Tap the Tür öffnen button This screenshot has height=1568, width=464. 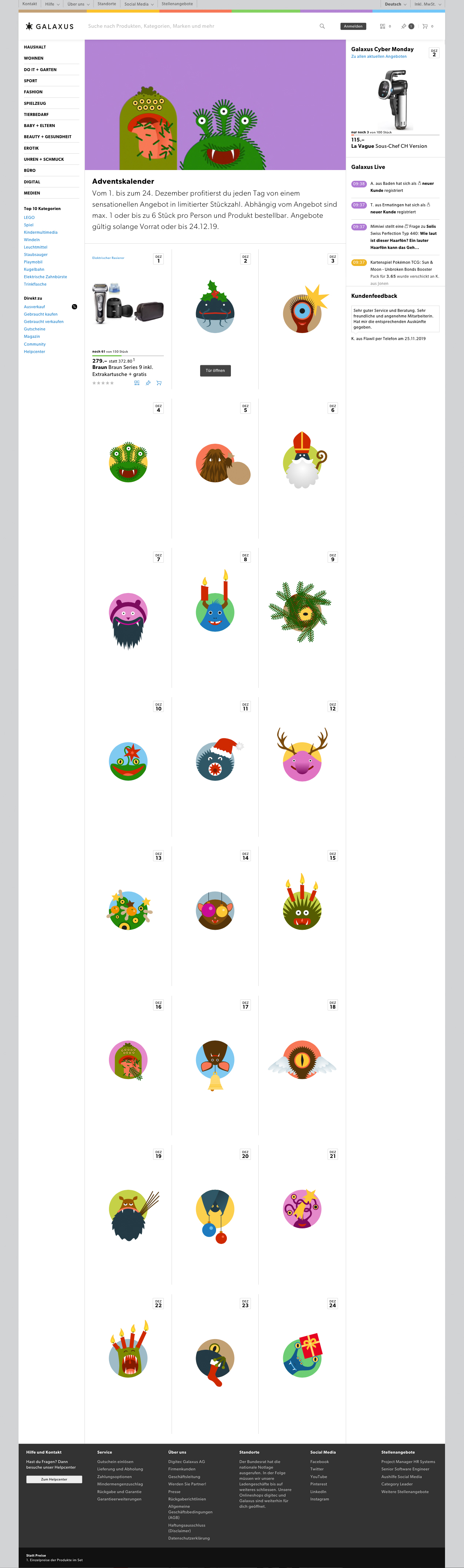pyautogui.click(x=215, y=370)
